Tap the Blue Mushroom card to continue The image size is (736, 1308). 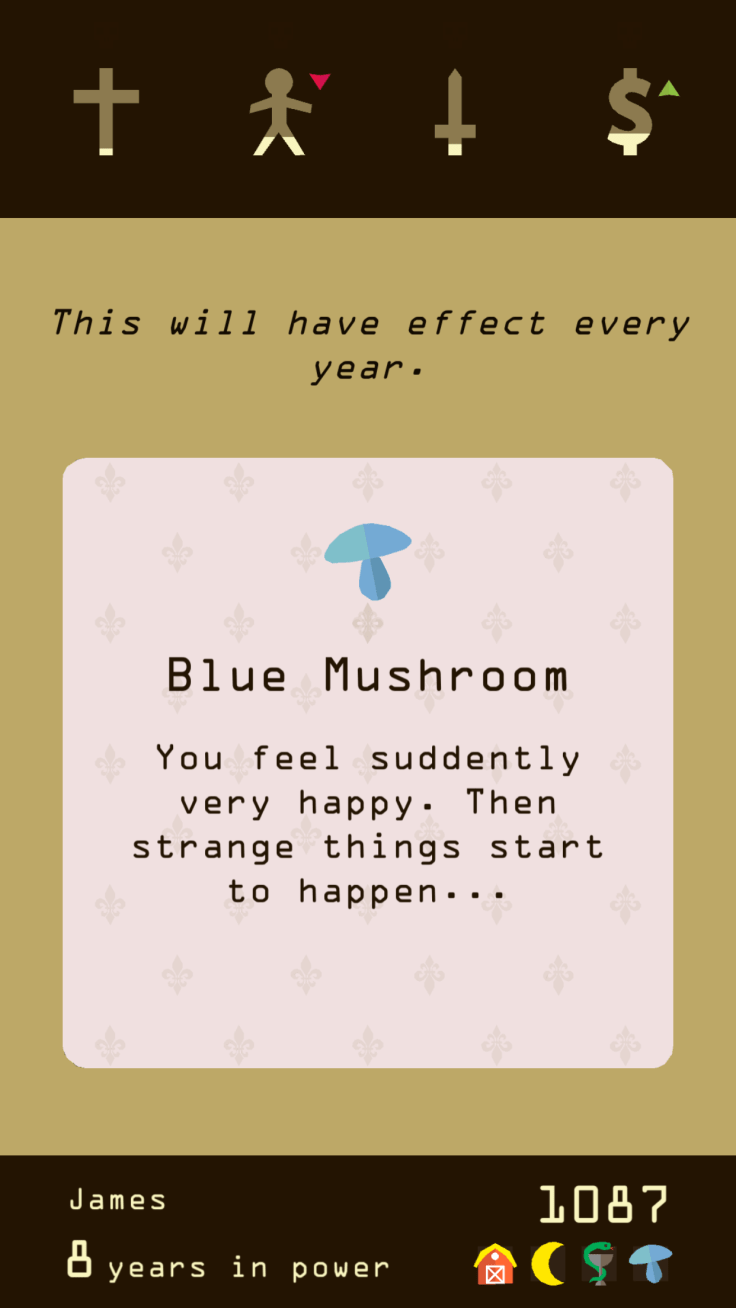coord(368,762)
